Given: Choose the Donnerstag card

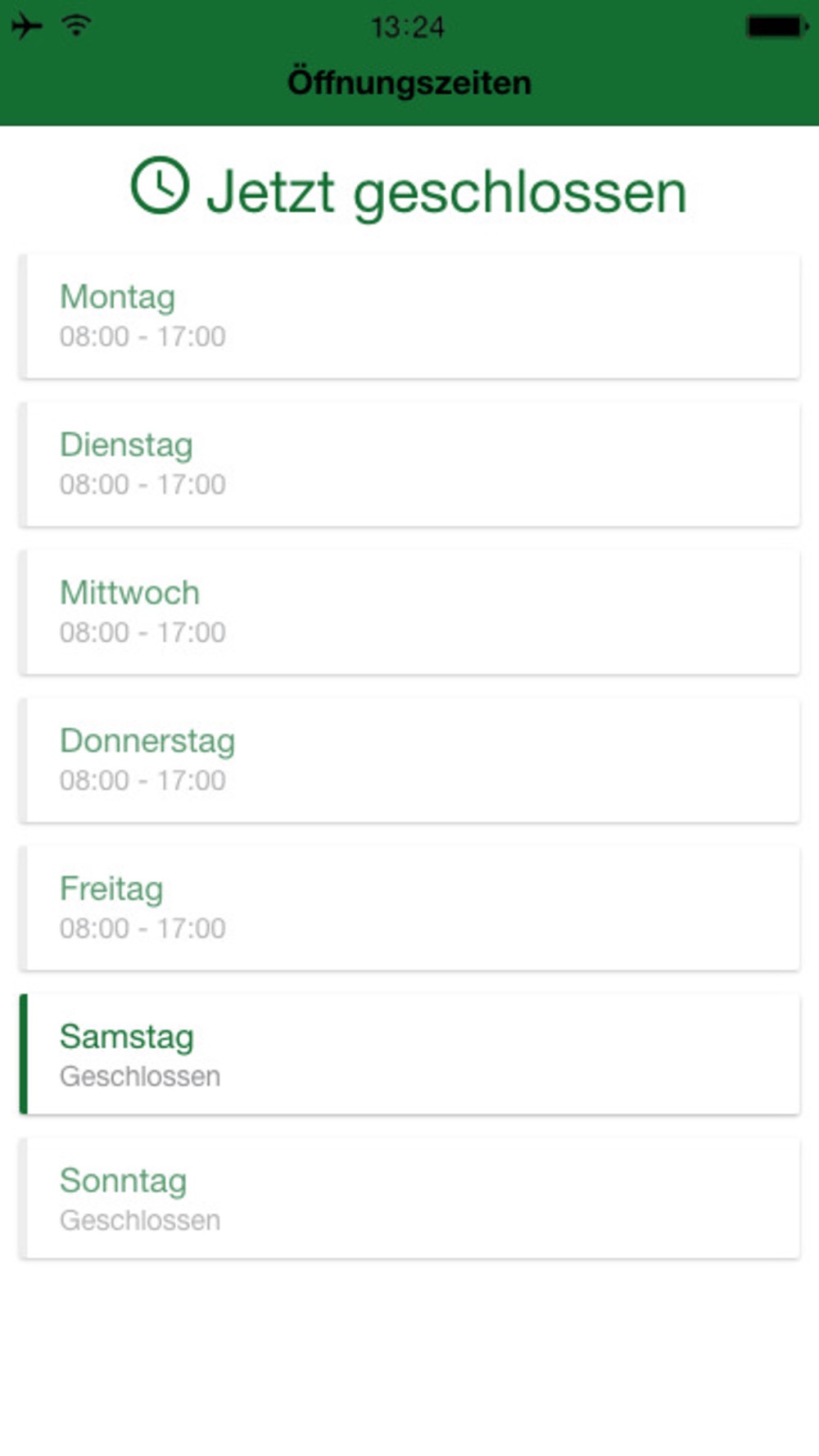Looking at the screenshot, I should click(x=409, y=760).
